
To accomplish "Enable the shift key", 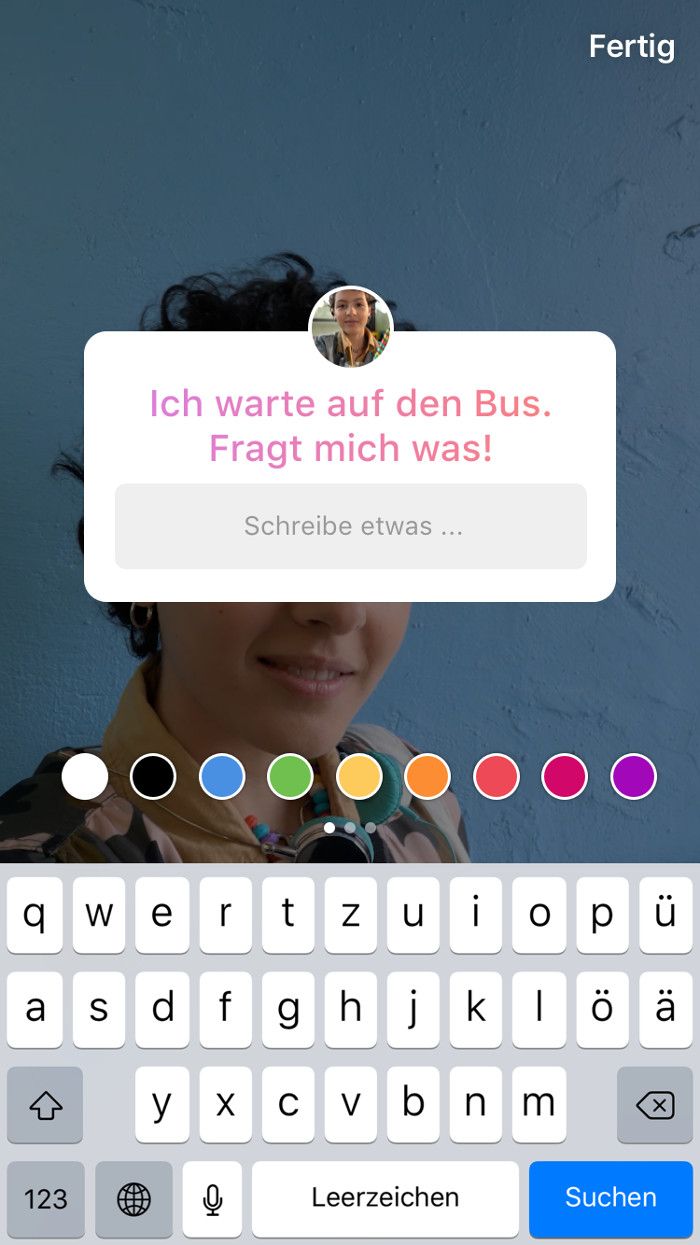I will point(45,1104).
